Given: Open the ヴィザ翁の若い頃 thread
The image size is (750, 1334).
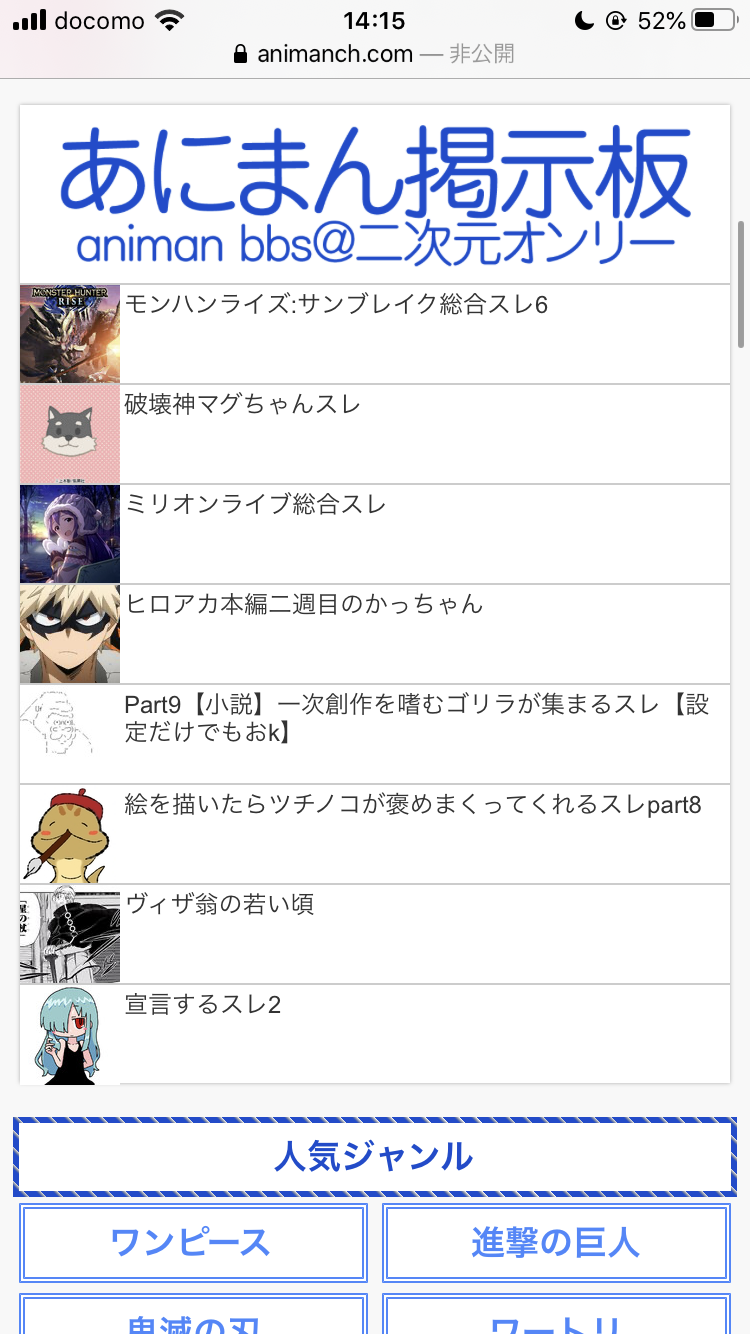Looking at the screenshot, I should pyautogui.click(x=375, y=934).
